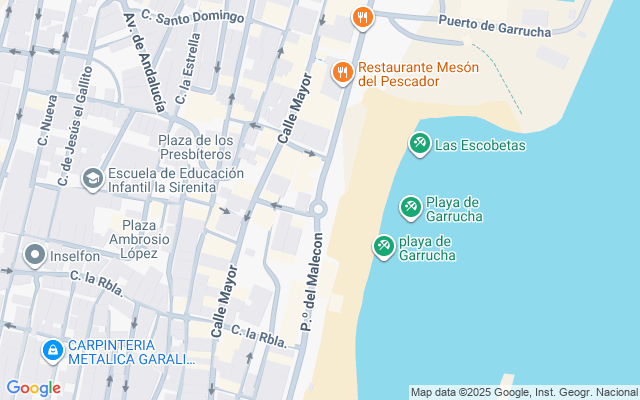Viewport: 640px width, 400px height.
Task: Select Escuela de Educación Infantil la Sirenita marker
Action: 92,179
